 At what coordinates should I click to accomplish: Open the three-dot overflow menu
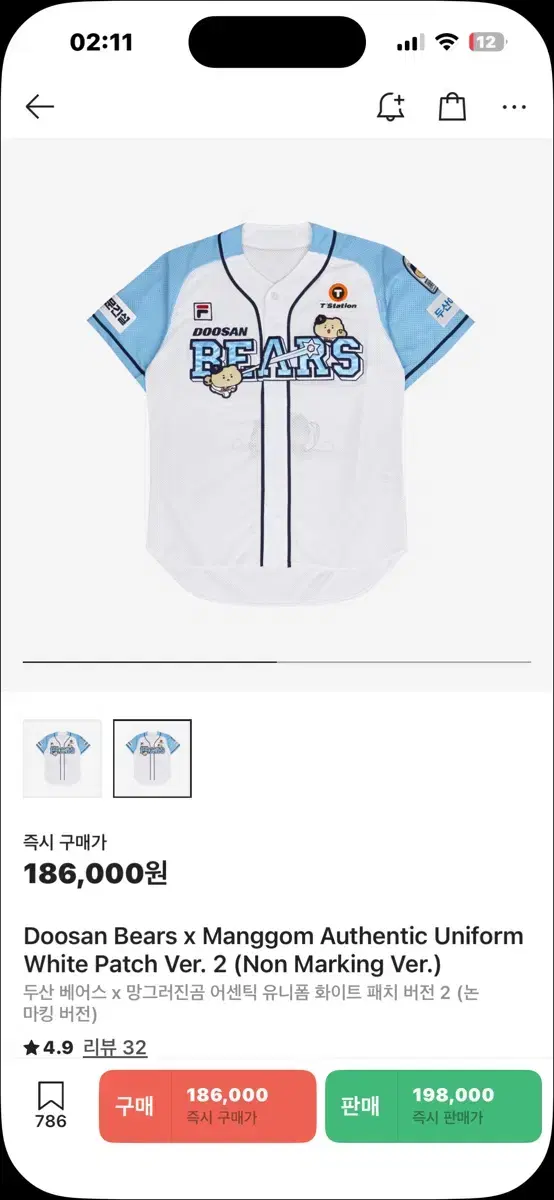point(514,107)
